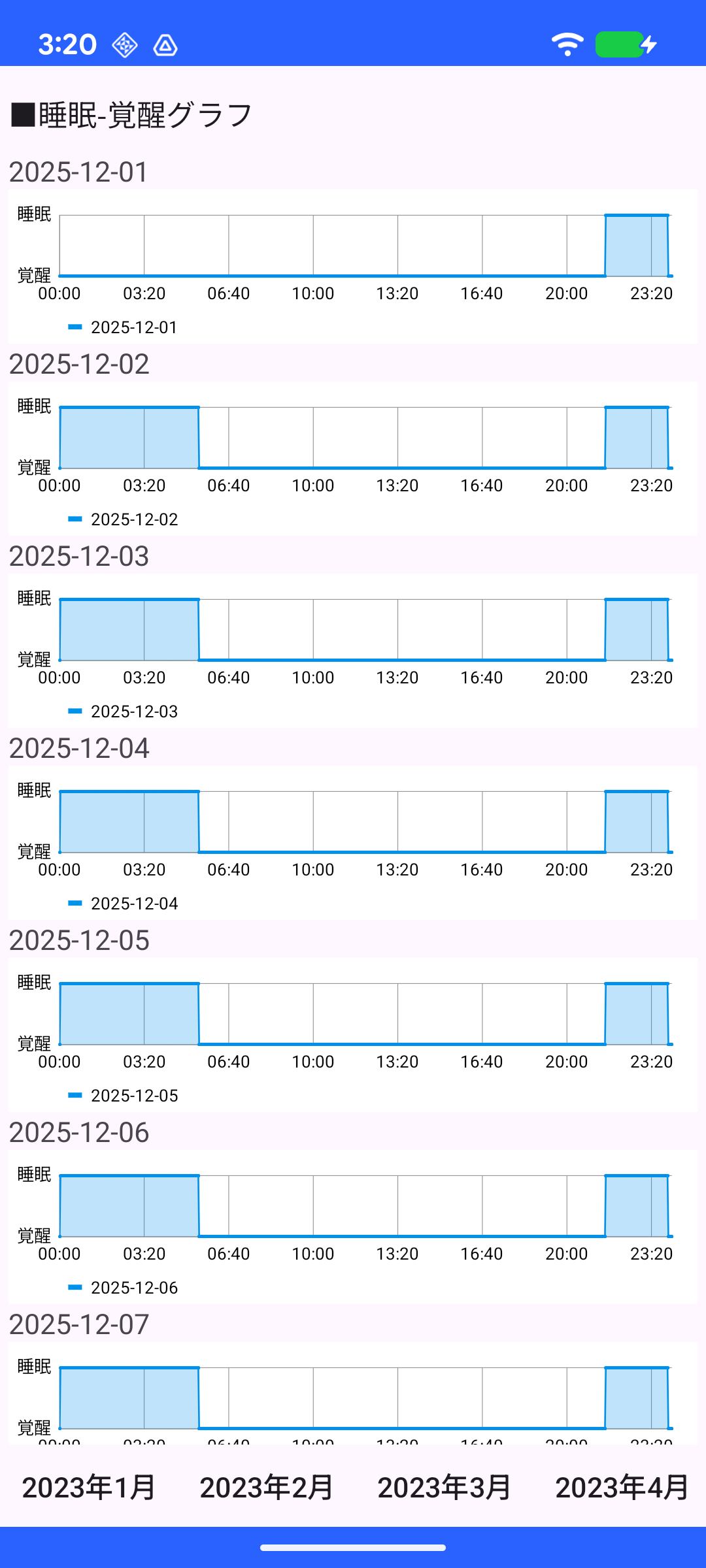The height and width of the screenshot is (1568, 706).
Task: Toggle the 2025-12-05 legend series
Action: (x=124, y=1096)
